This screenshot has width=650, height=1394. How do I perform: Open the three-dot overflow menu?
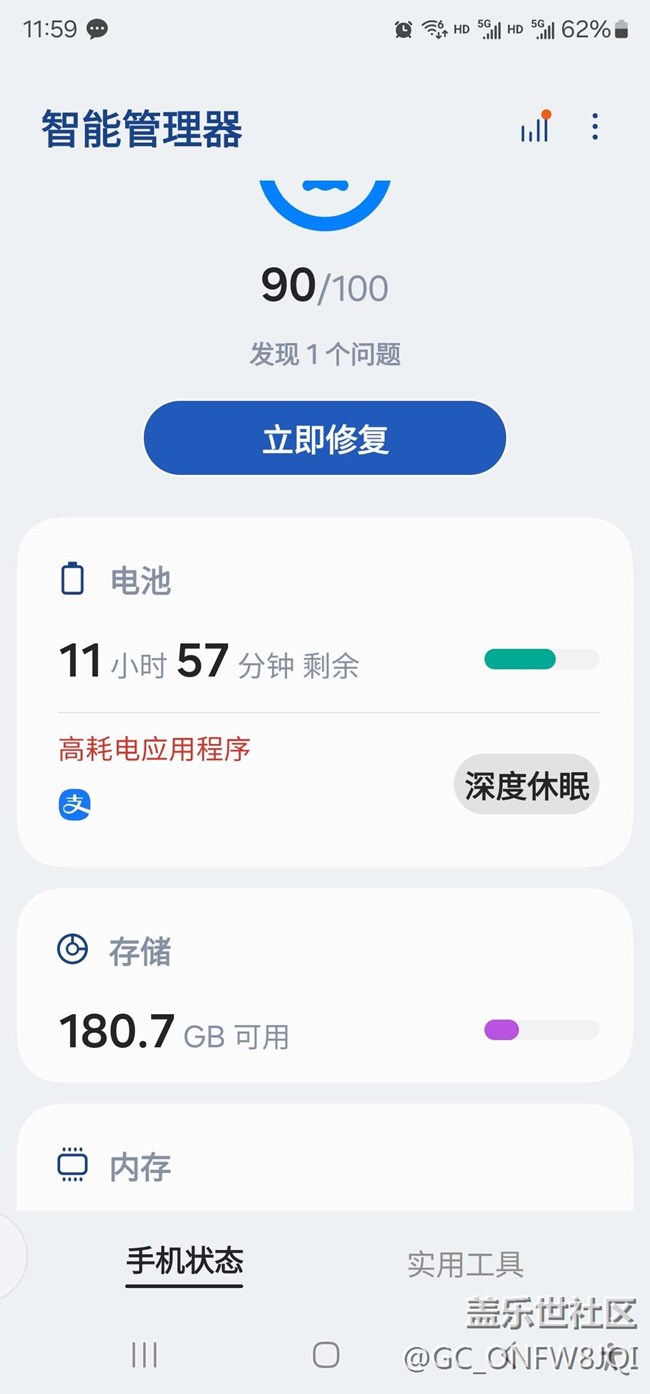pyautogui.click(x=595, y=127)
